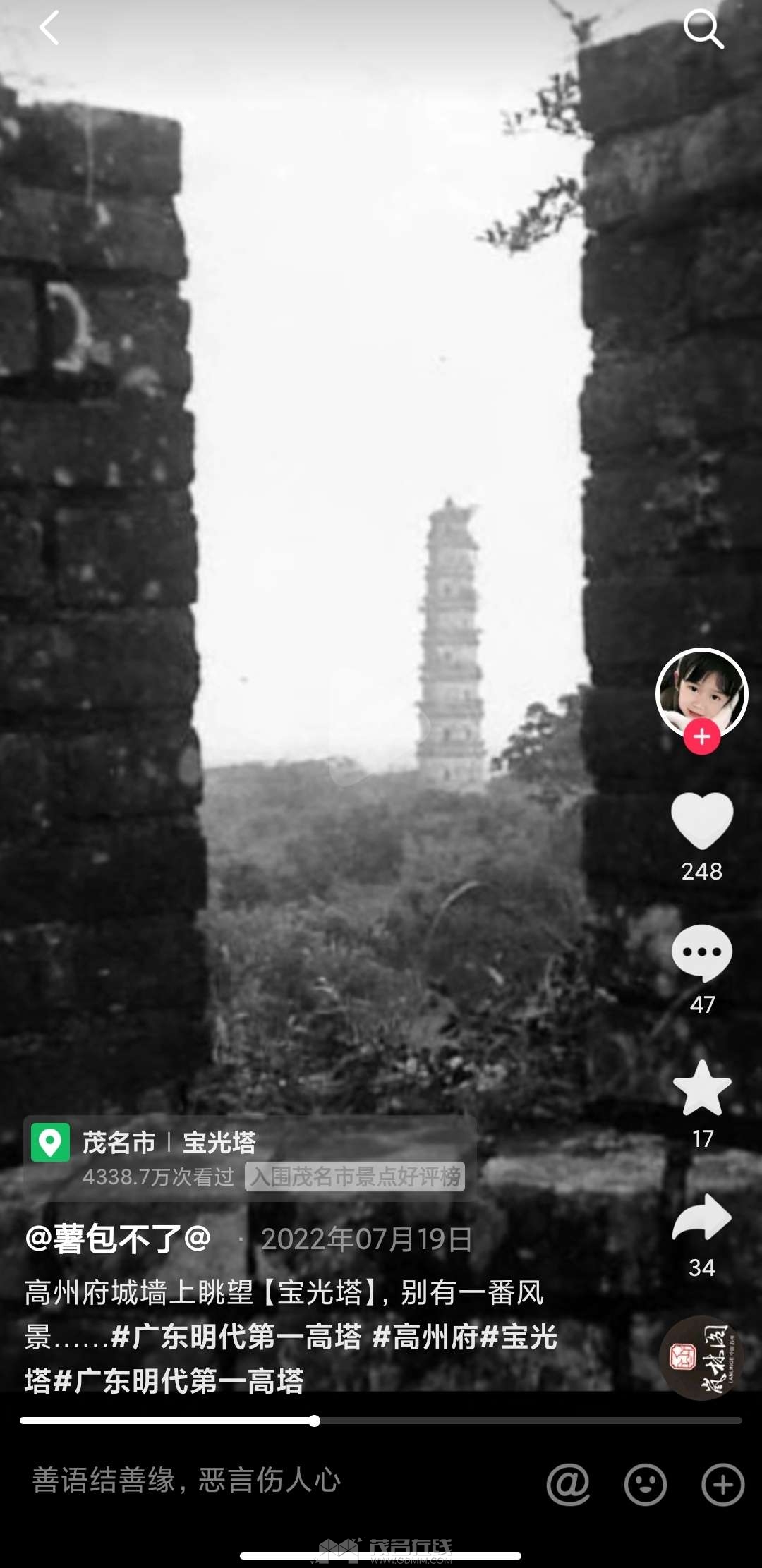The image size is (762, 1568).
Task: Open the emoji picker
Action: (x=646, y=1484)
